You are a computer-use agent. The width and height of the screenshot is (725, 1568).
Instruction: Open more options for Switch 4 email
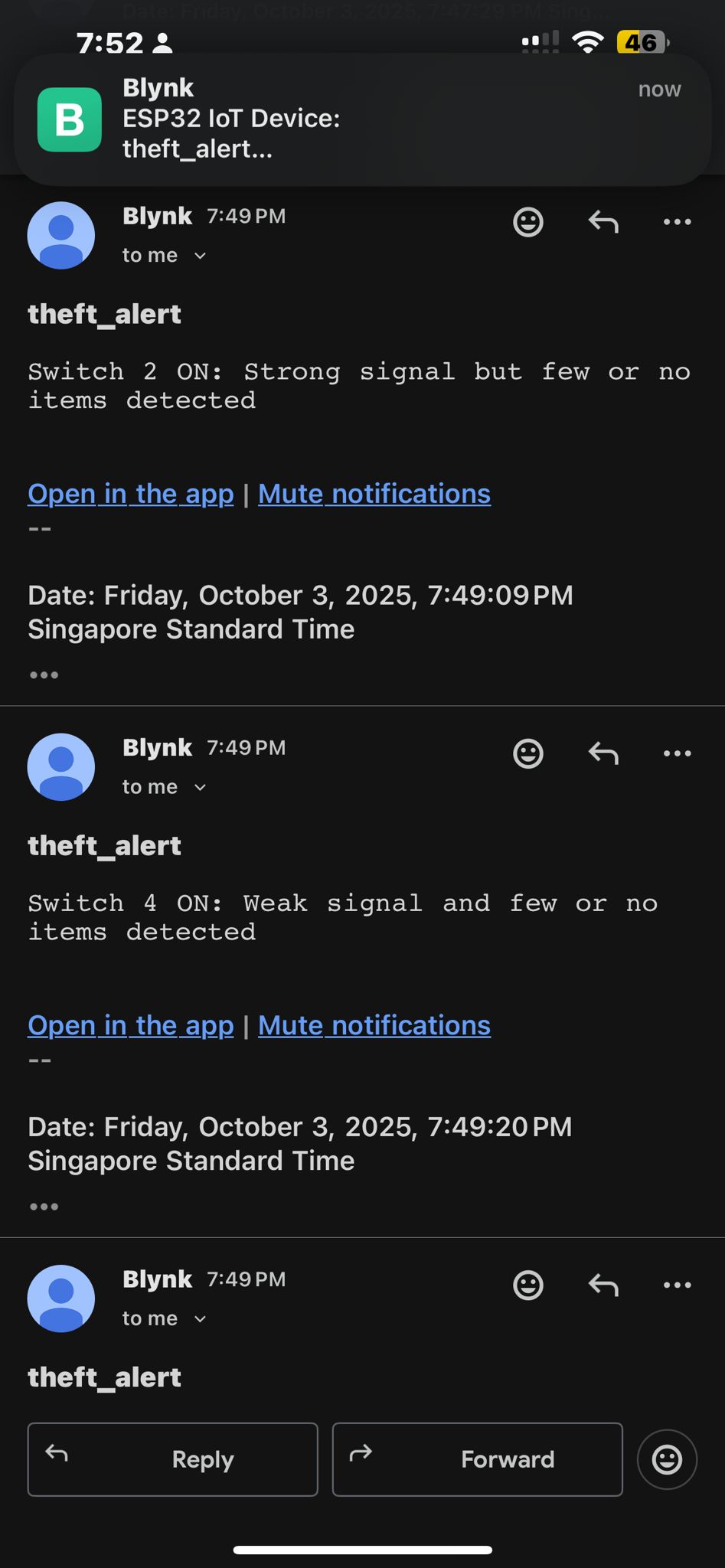click(x=678, y=753)
